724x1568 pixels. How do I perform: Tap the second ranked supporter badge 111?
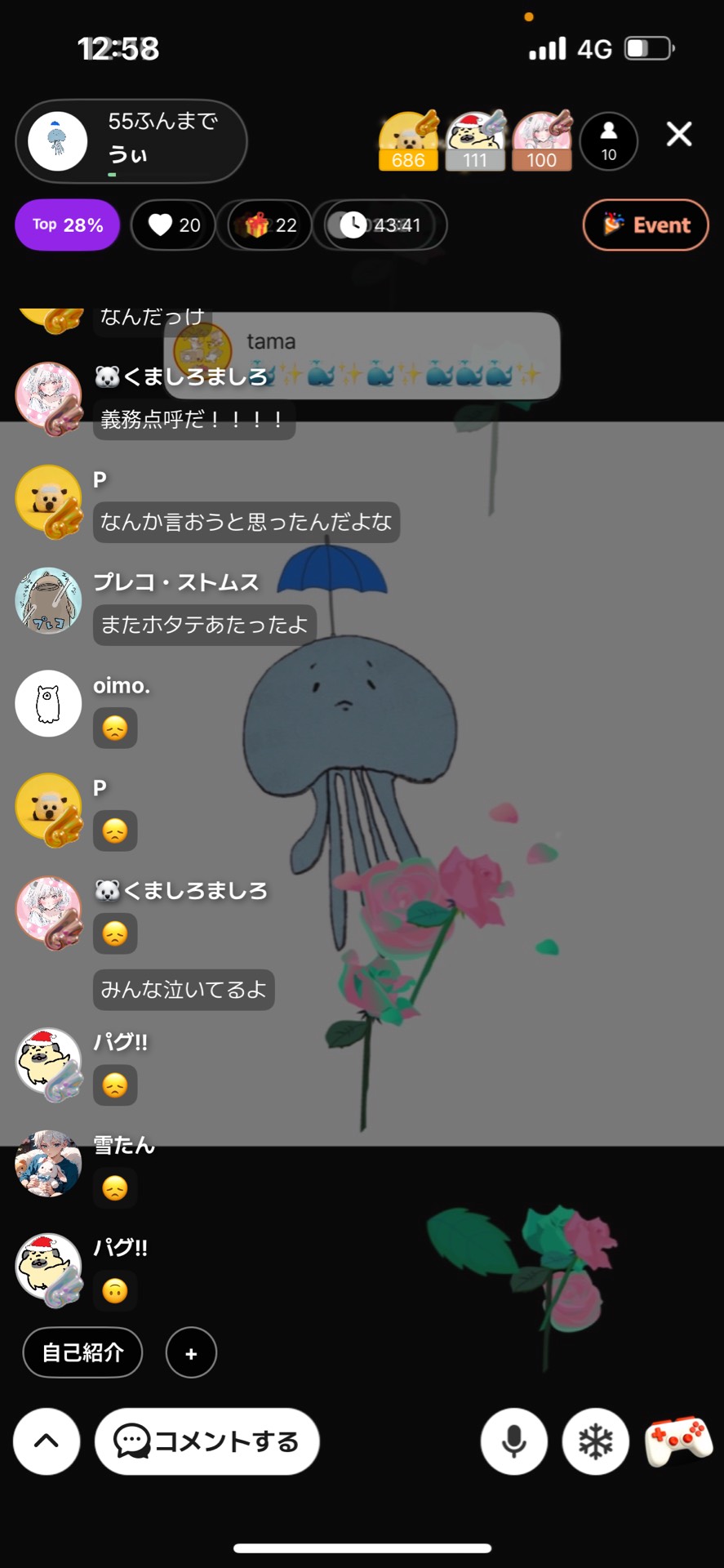click(475, 141)
